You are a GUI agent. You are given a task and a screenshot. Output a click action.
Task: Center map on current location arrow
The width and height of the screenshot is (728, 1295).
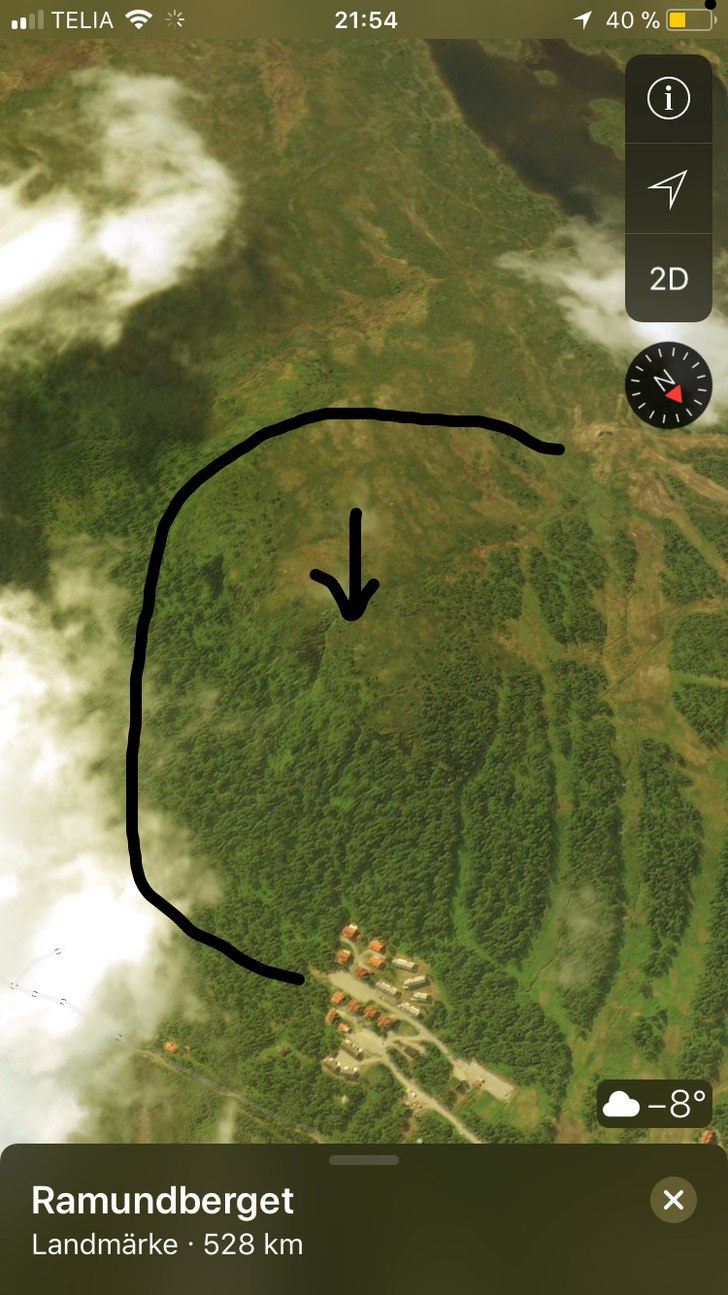[669, 189]
